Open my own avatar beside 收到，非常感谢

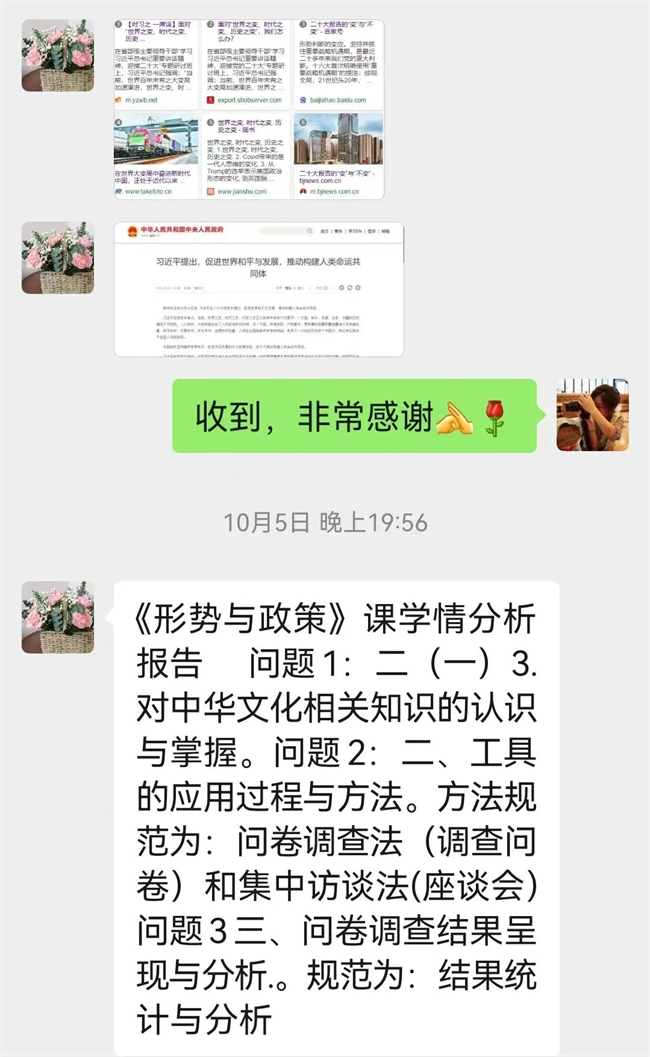click(x=592, y=415)
